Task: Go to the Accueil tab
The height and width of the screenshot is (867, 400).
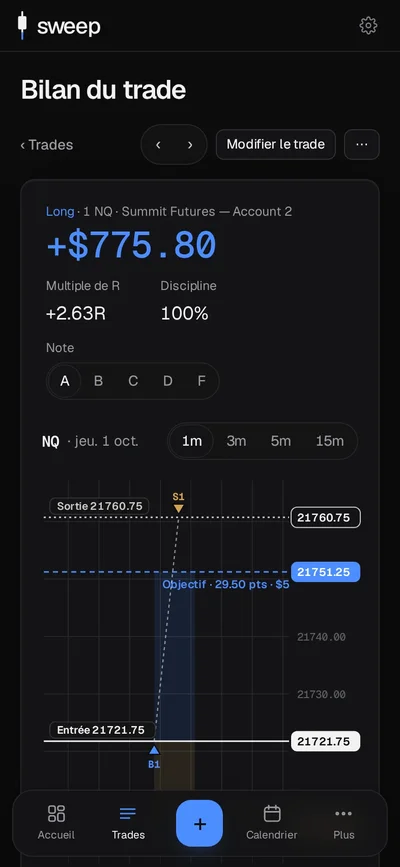Action: point(56,823)
